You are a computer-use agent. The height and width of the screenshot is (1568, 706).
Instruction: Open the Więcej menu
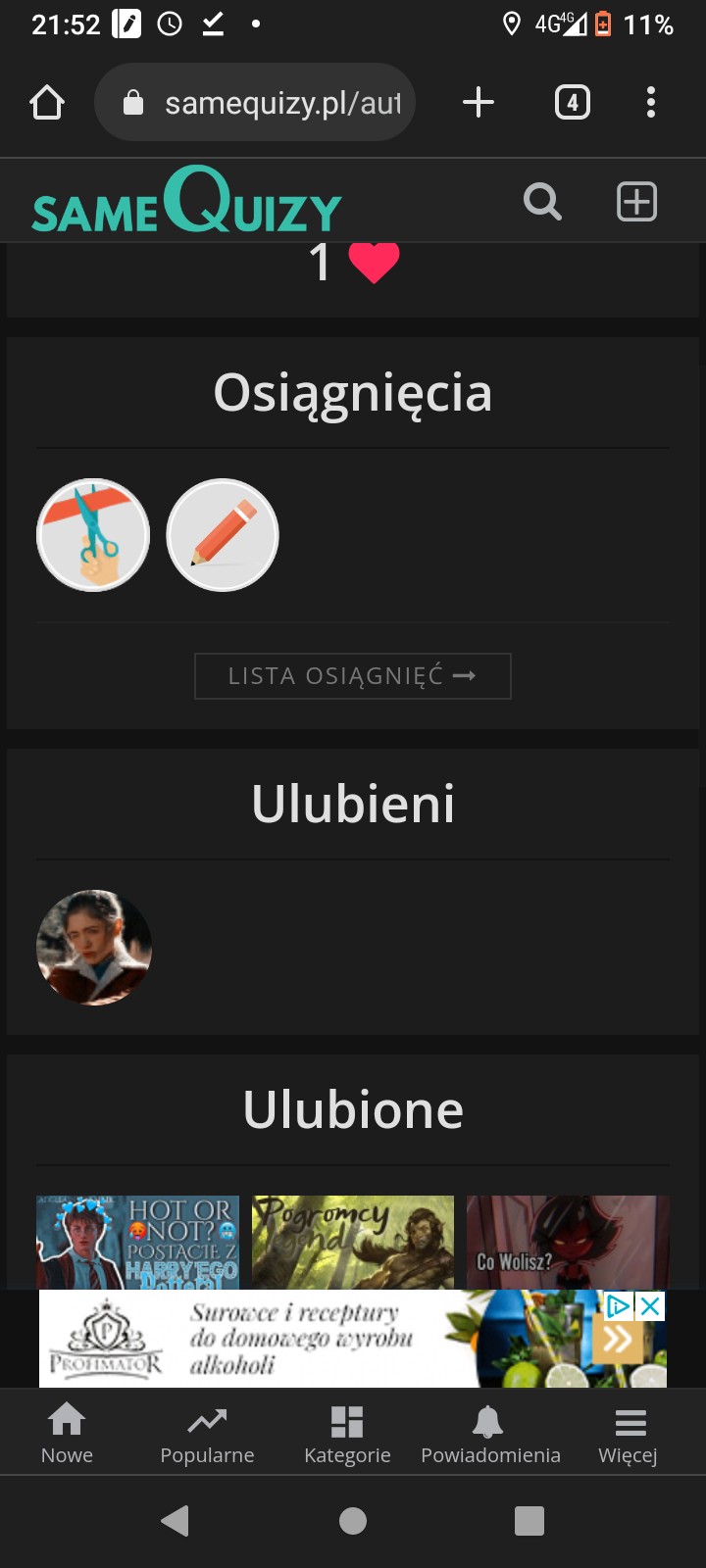[629, 1433]
